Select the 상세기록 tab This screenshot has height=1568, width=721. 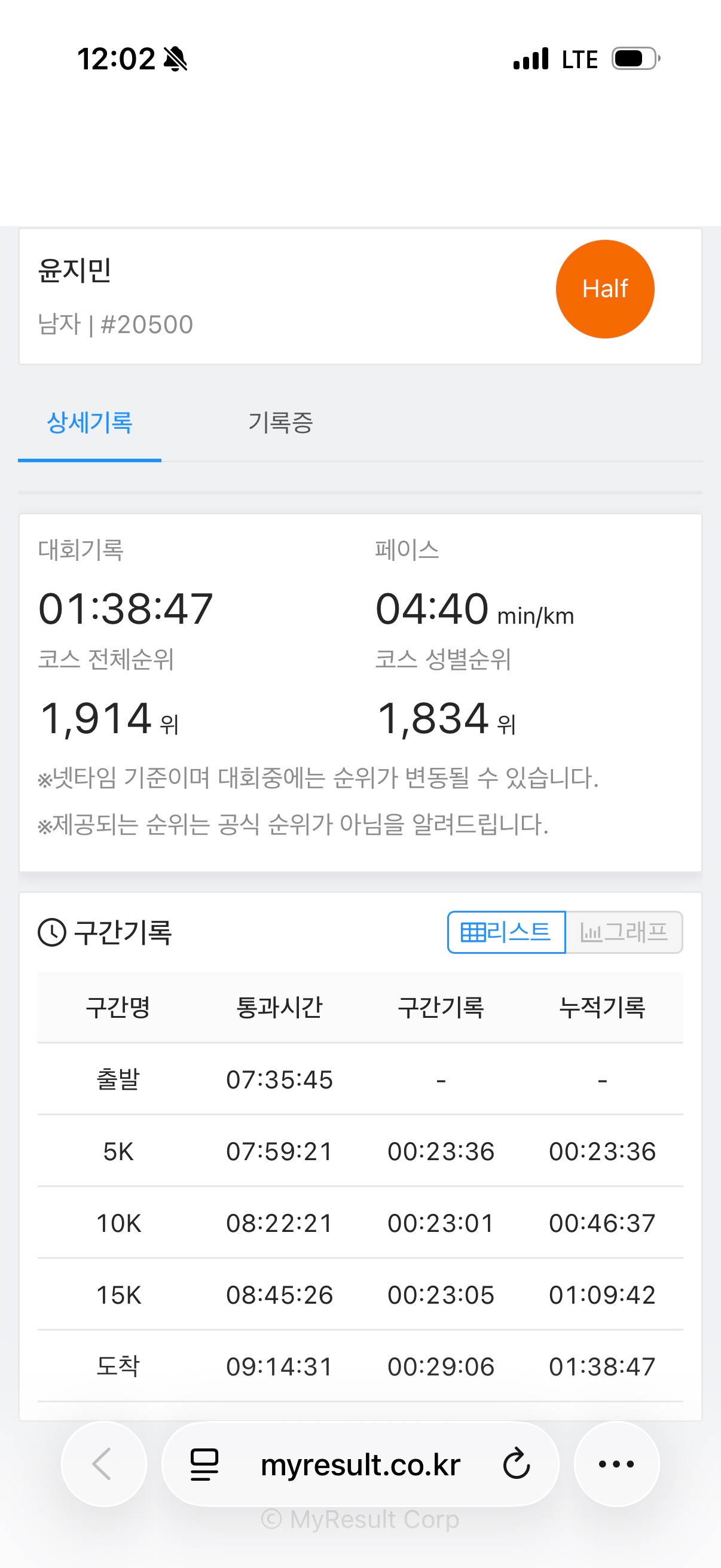(90, 423)
